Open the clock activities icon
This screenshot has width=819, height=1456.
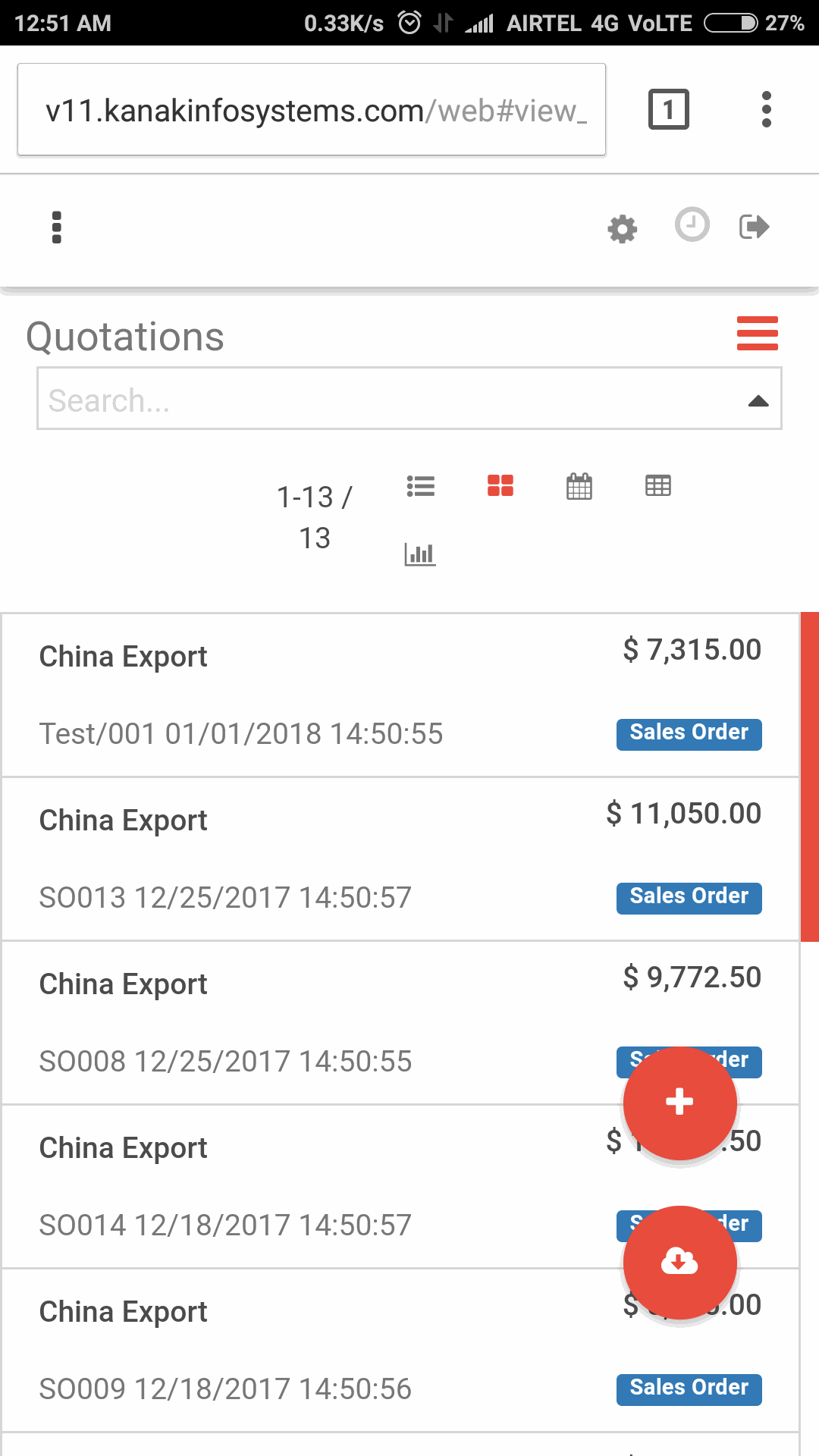click(x=692, y=225)
